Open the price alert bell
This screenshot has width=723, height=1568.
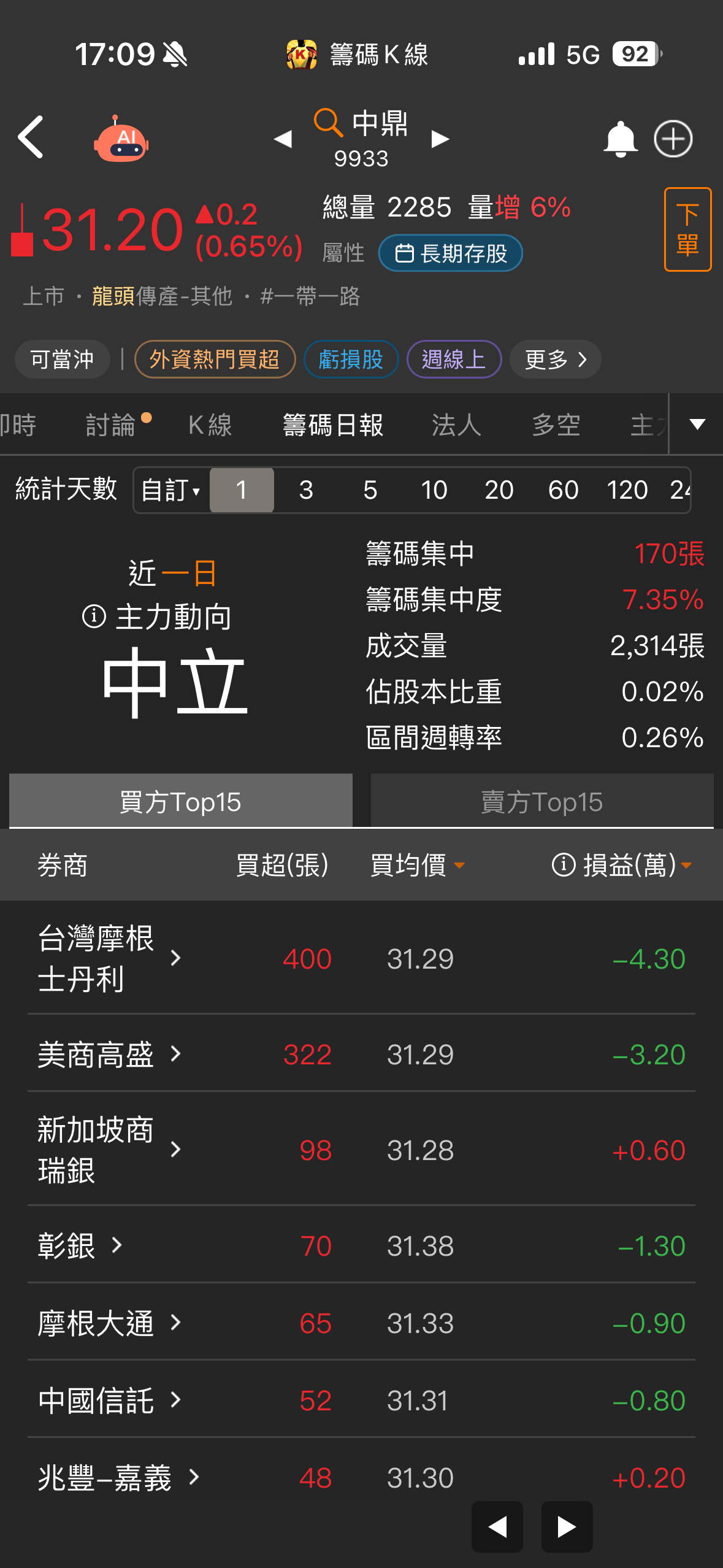click(621, 139)
